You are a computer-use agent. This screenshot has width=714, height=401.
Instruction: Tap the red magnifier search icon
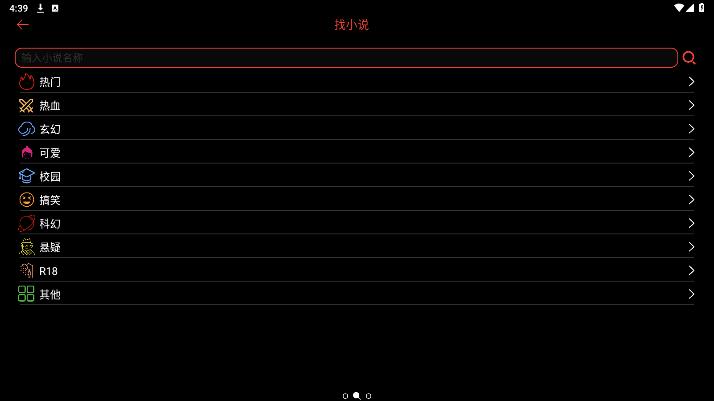pos(689,58)
